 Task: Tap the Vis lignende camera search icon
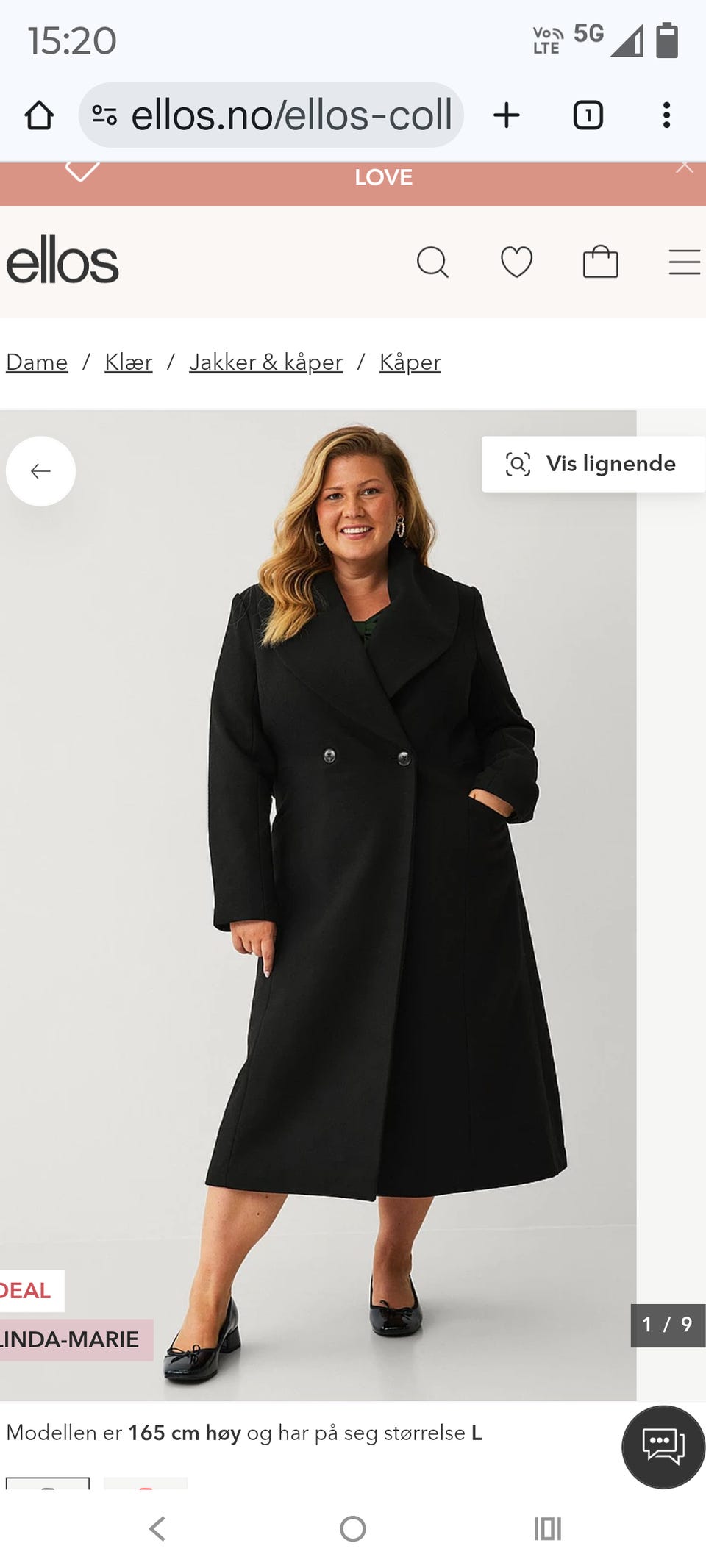[x=519, y=465]
